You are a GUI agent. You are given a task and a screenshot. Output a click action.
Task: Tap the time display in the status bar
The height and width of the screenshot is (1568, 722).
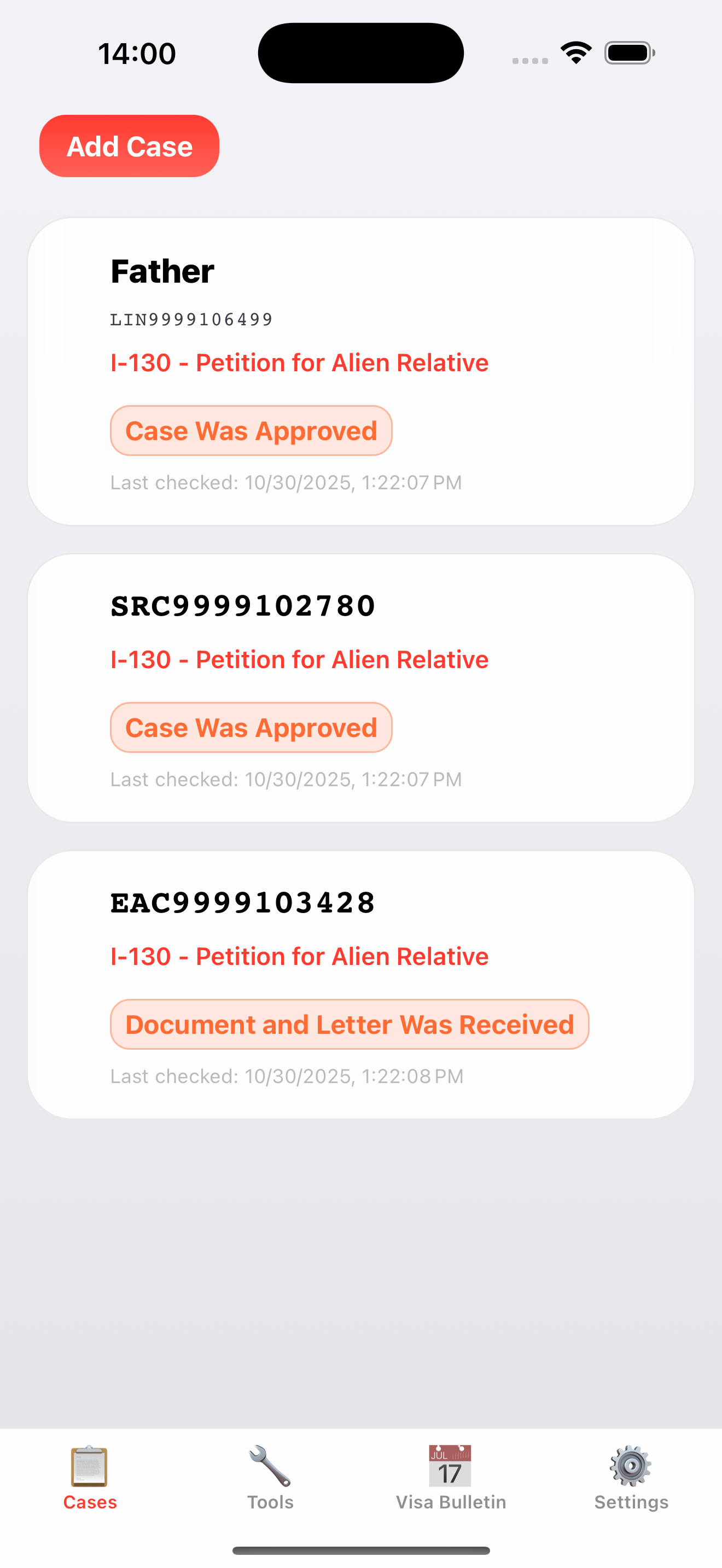pos(136,53)
